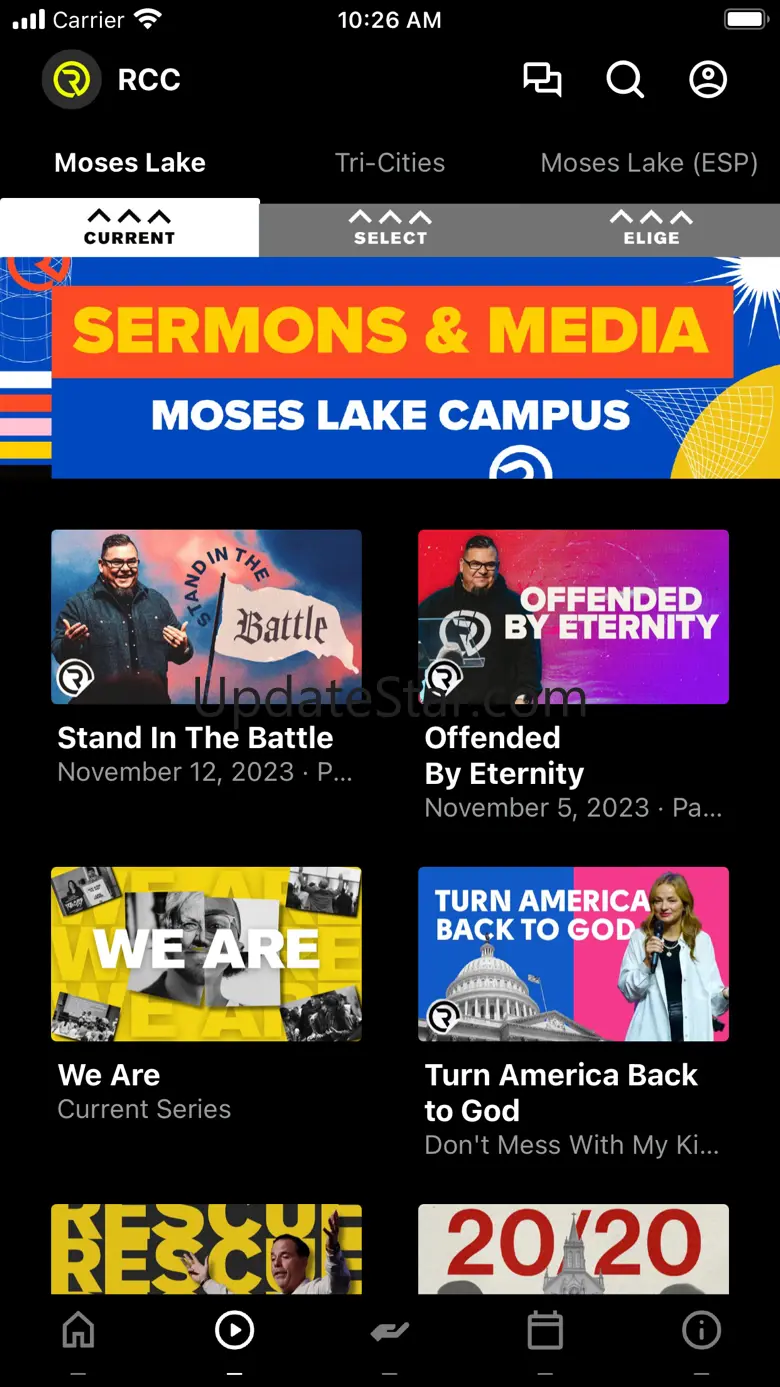Screen dimensions: 780x1387
Task: Open the Stand In The Battle sermon
Action: tap(206, 617)
